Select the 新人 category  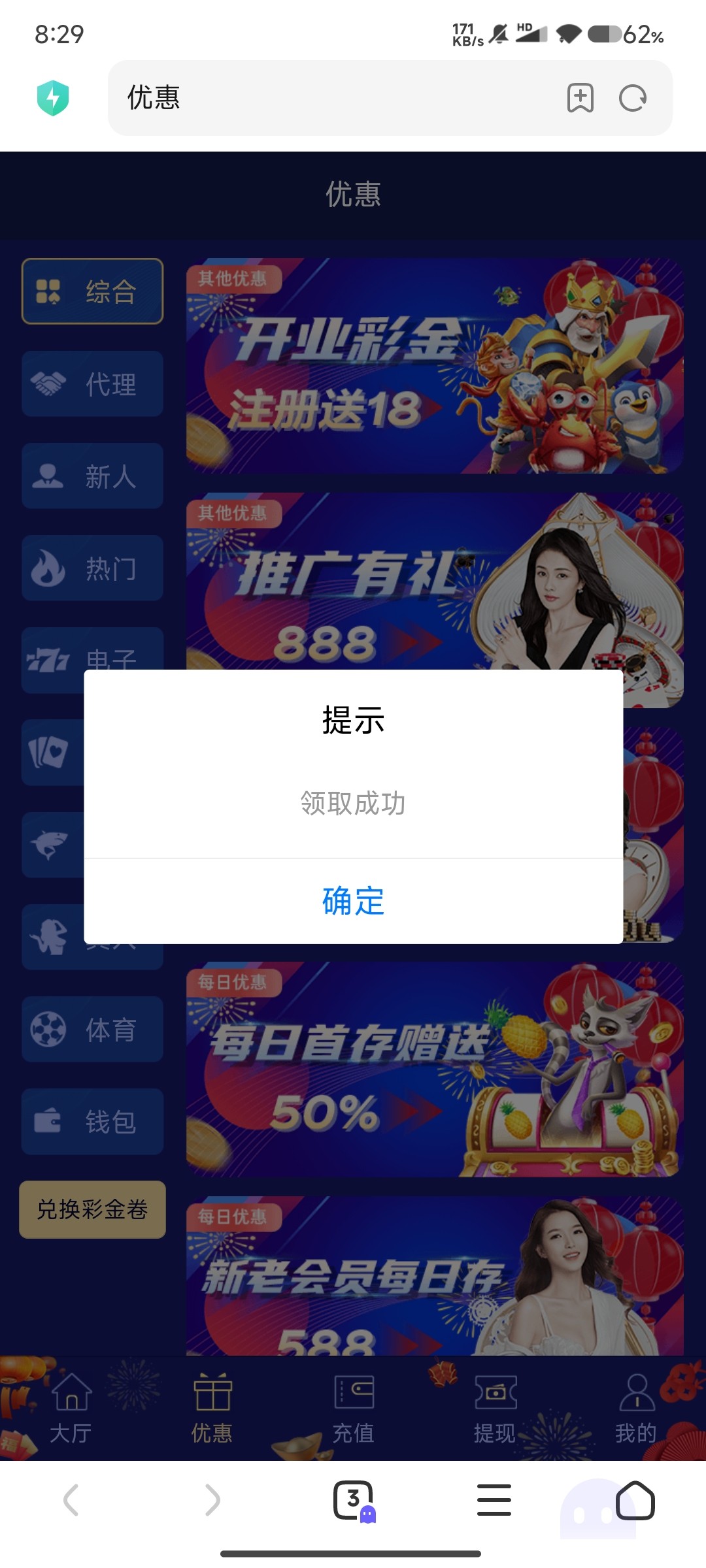click(x=92, y=476)
